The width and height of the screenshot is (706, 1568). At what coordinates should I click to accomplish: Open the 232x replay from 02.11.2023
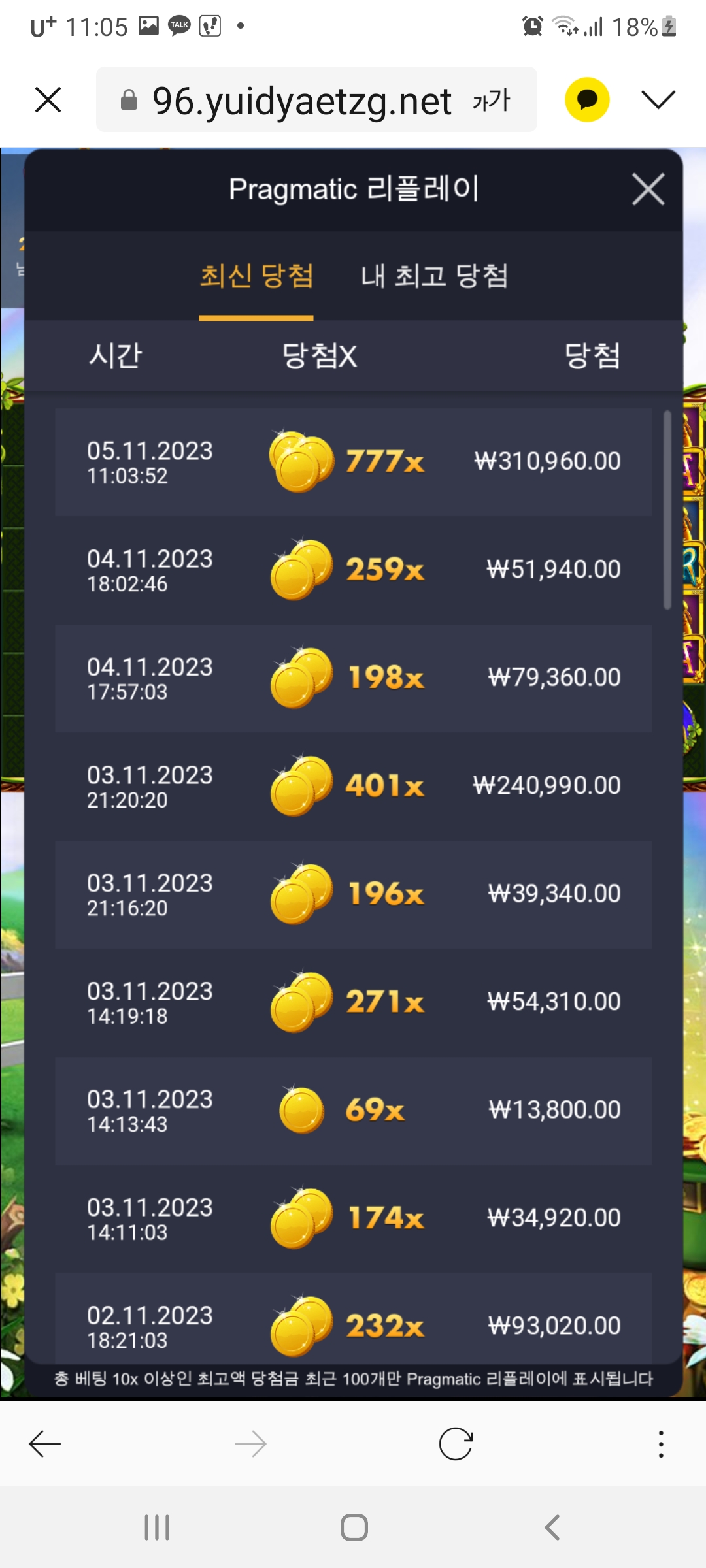coord(353,1318)
